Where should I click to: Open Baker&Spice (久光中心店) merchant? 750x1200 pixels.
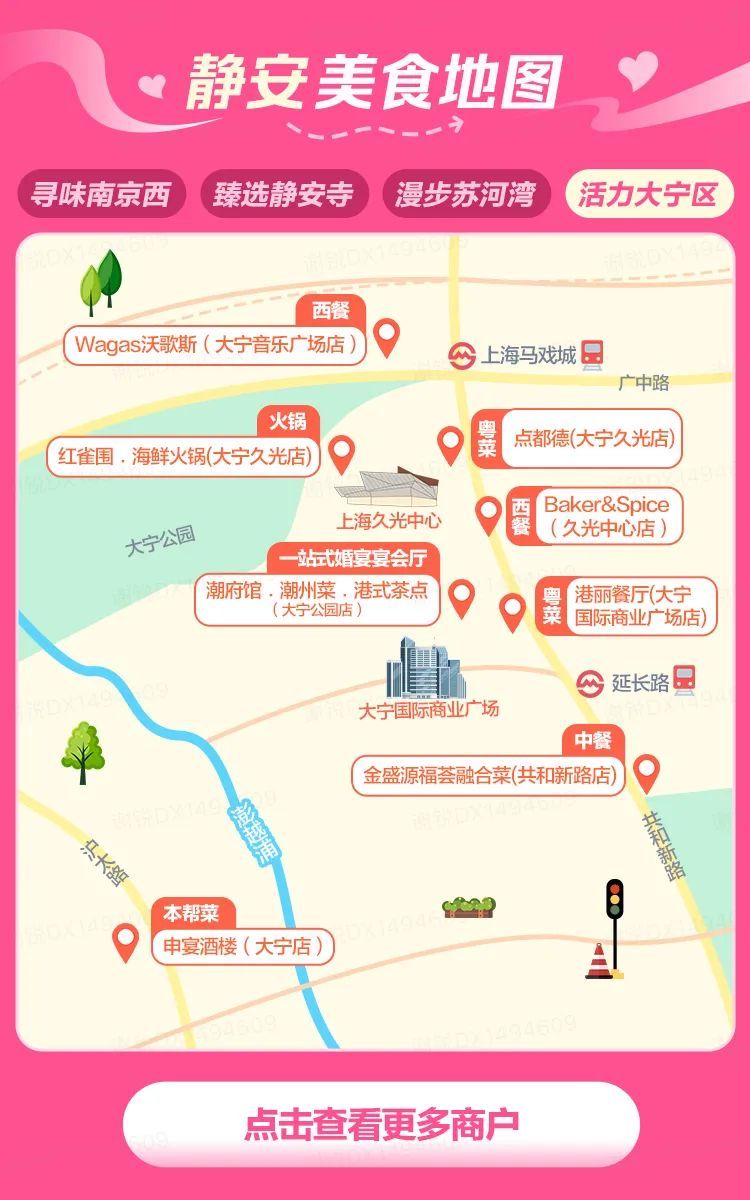[606, 516]
